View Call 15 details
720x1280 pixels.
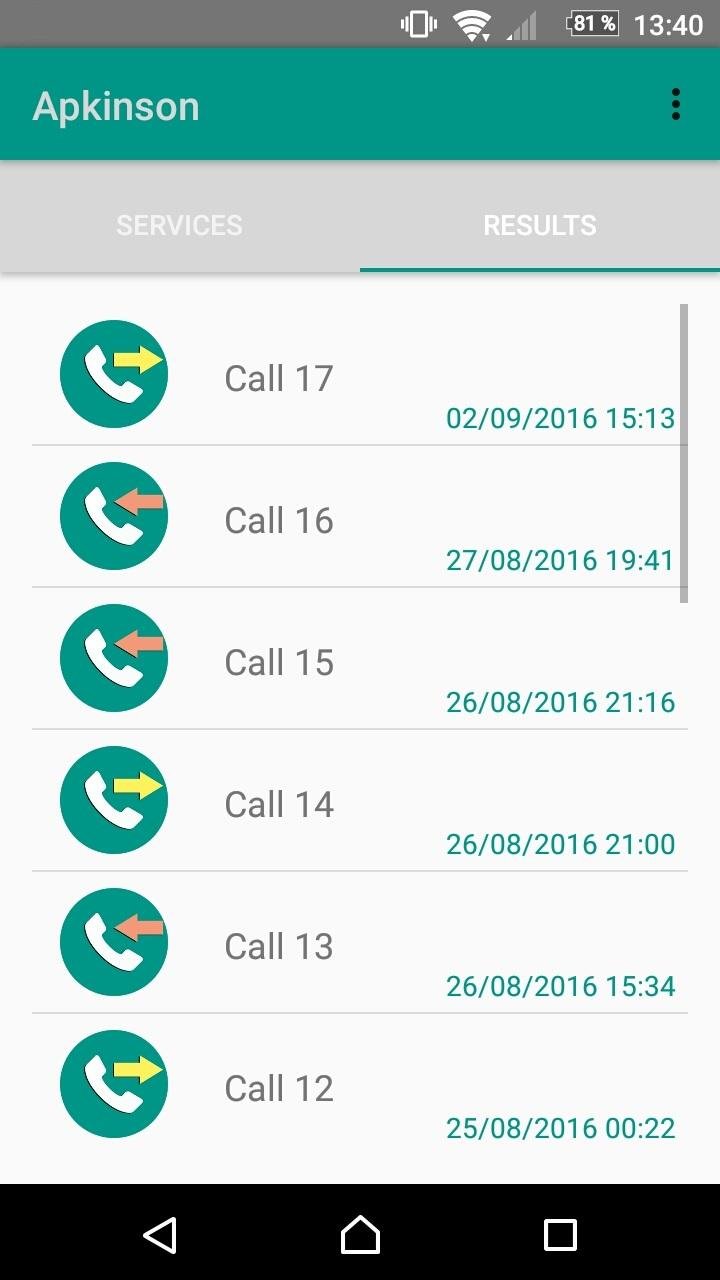pos(360,662)
